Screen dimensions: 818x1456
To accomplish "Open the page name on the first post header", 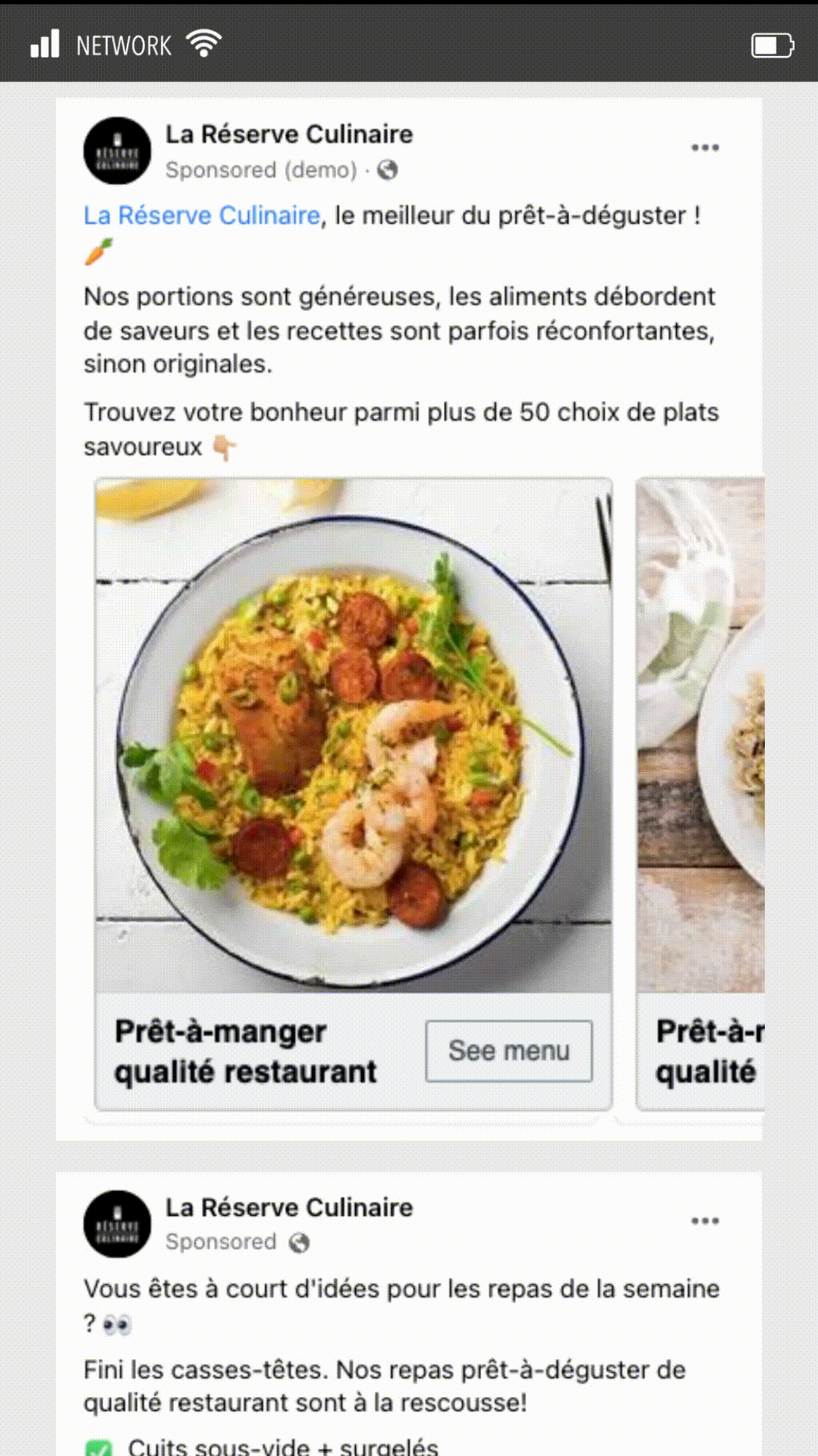I will [289, 134].
